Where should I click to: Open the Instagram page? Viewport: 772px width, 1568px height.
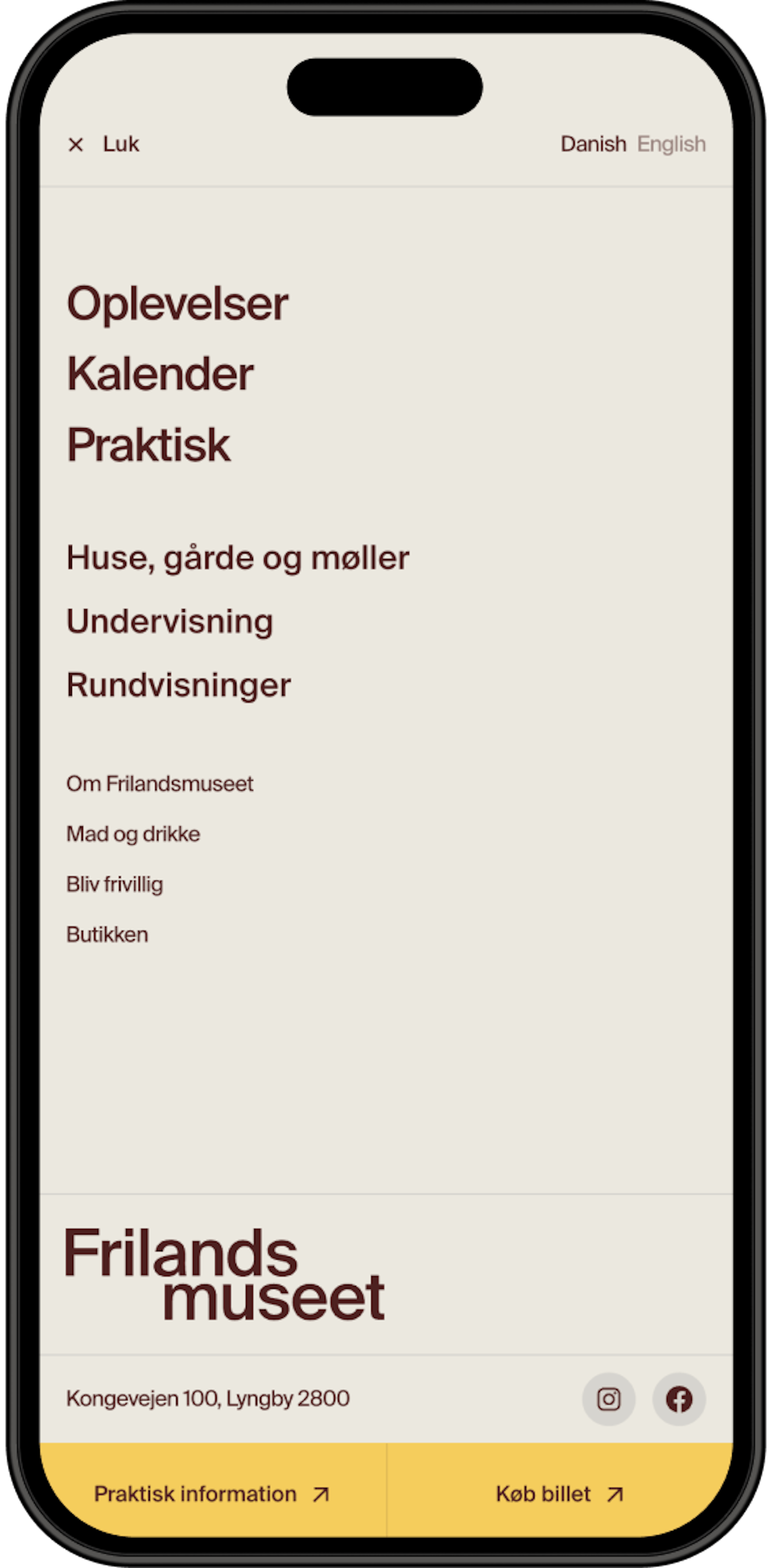[x=608, y=1399]
